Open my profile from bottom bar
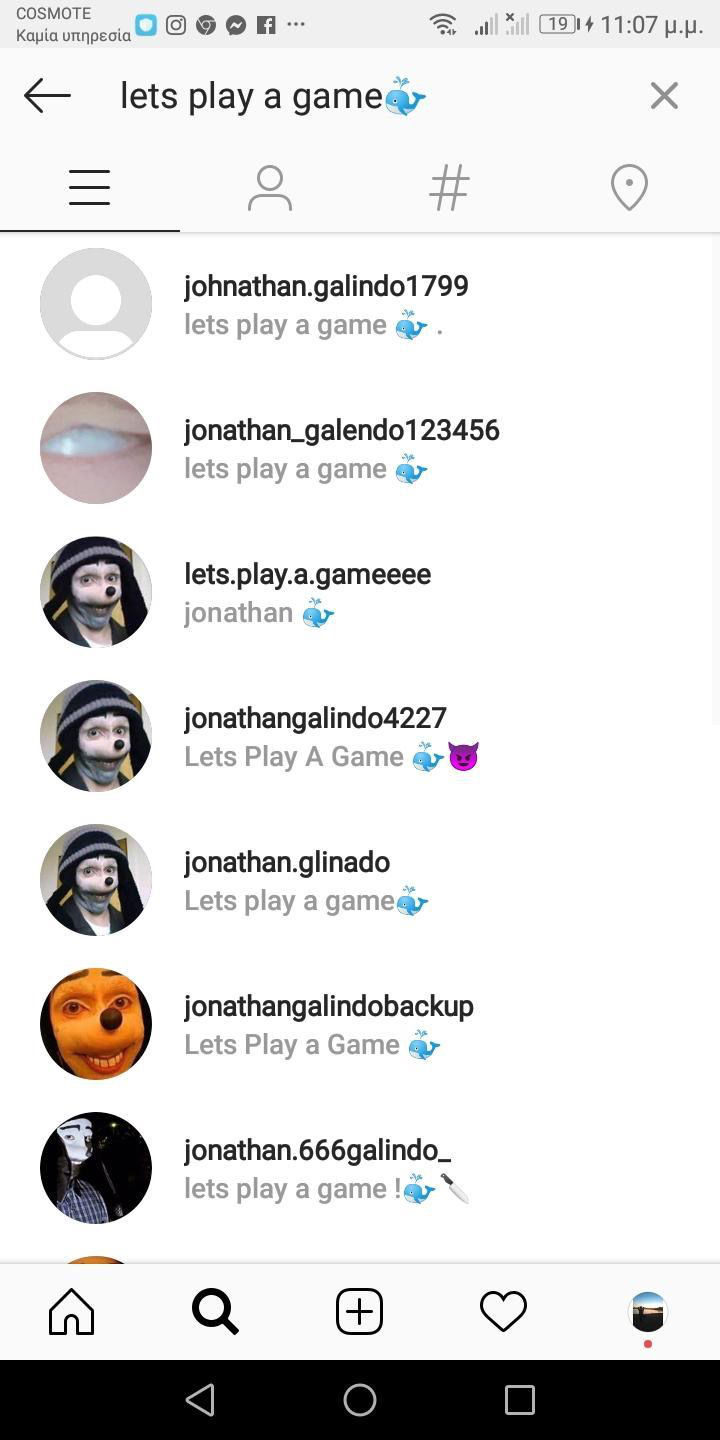 point(647,1311)
